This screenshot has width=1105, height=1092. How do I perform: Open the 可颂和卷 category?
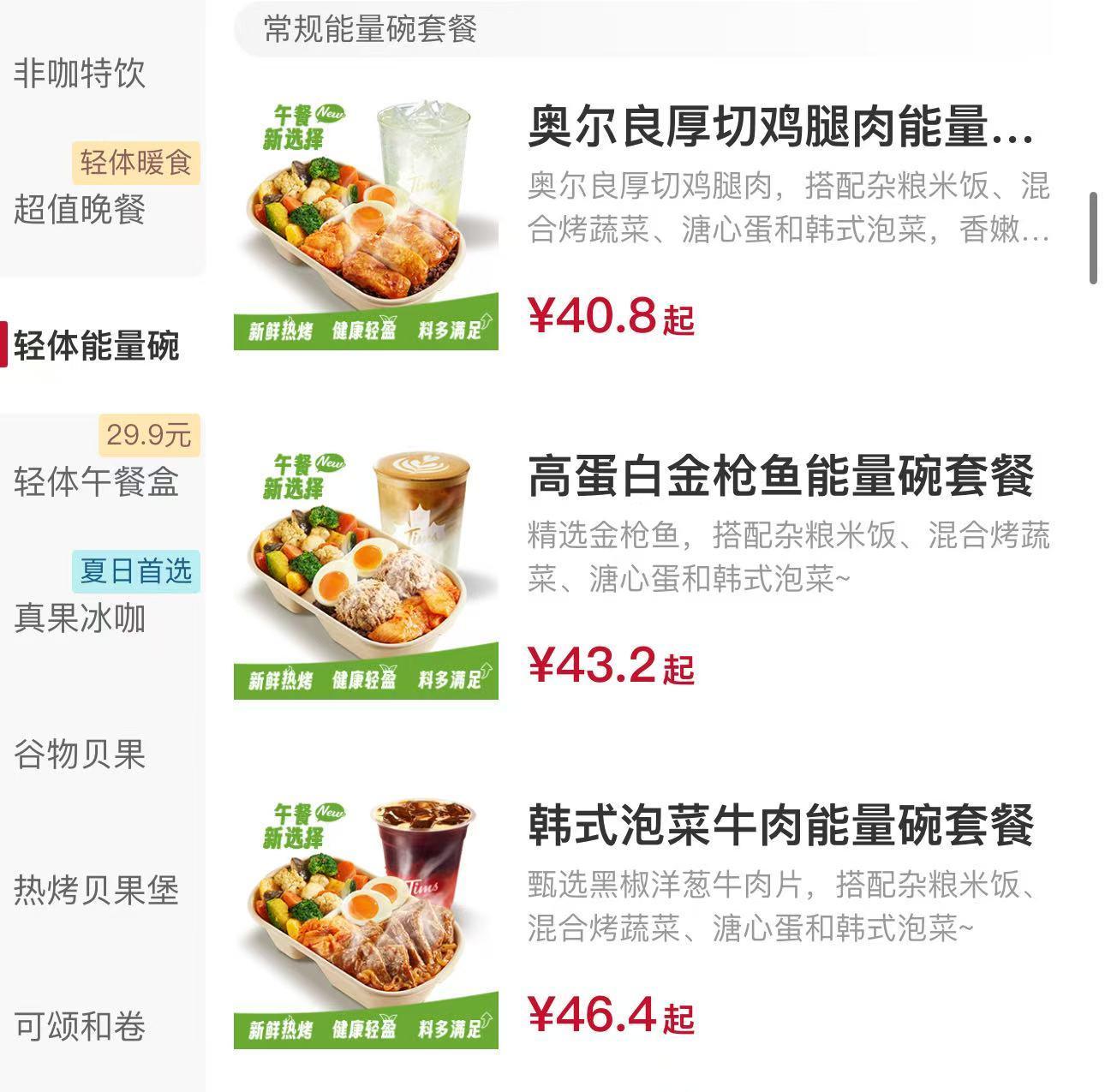pos(80,1026)
